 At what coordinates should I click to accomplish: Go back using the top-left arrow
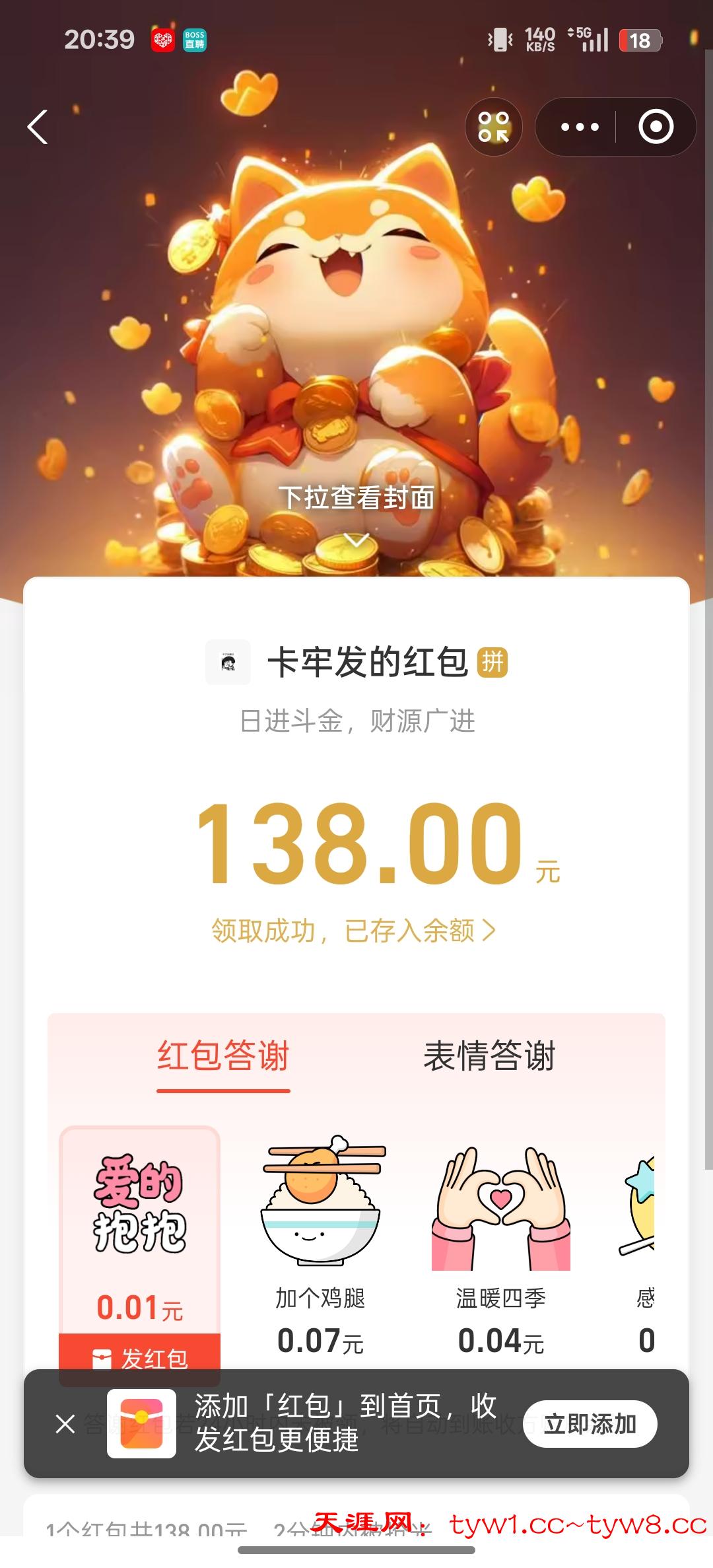pyautogui.click(x=38, y=127)
